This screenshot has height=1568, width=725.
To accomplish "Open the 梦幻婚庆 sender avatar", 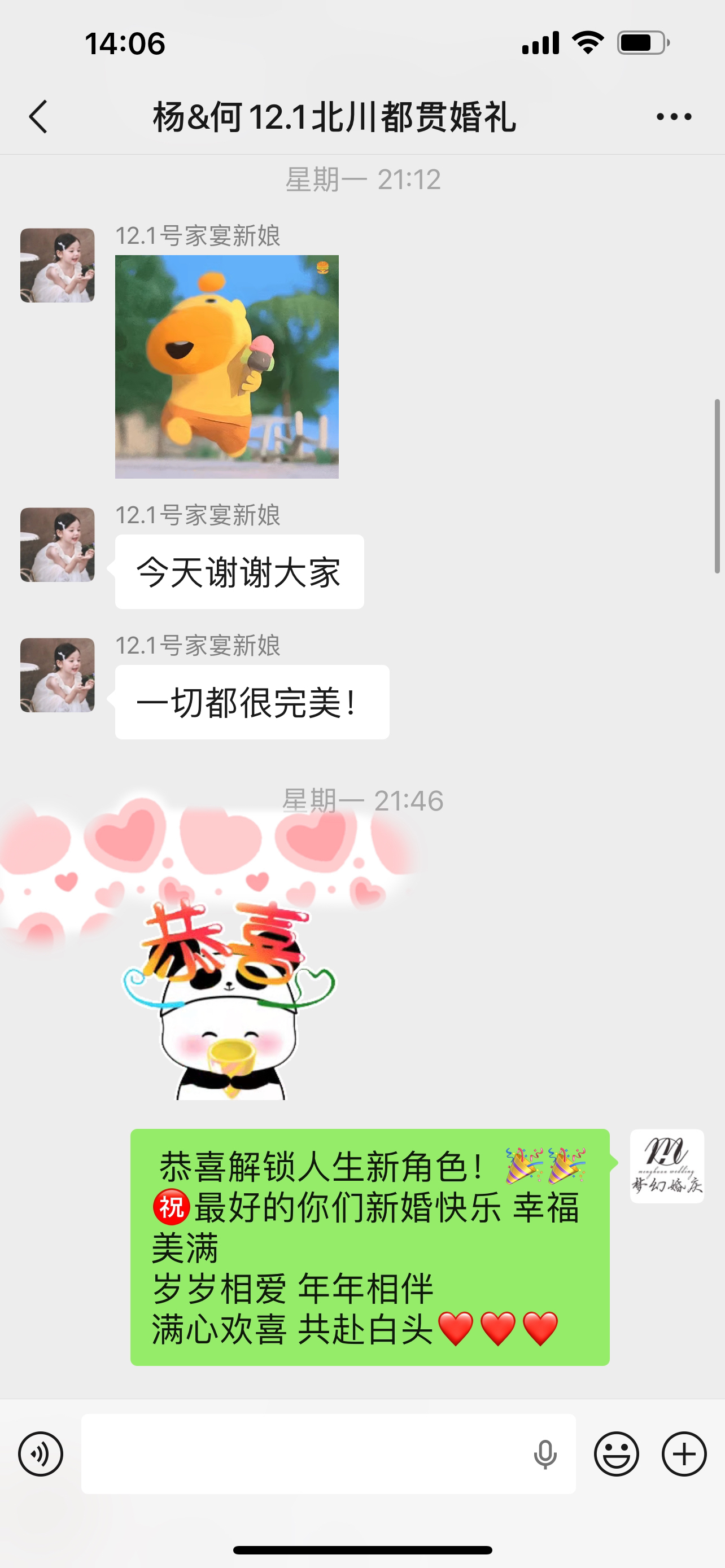I will [x=667, y=1166].
